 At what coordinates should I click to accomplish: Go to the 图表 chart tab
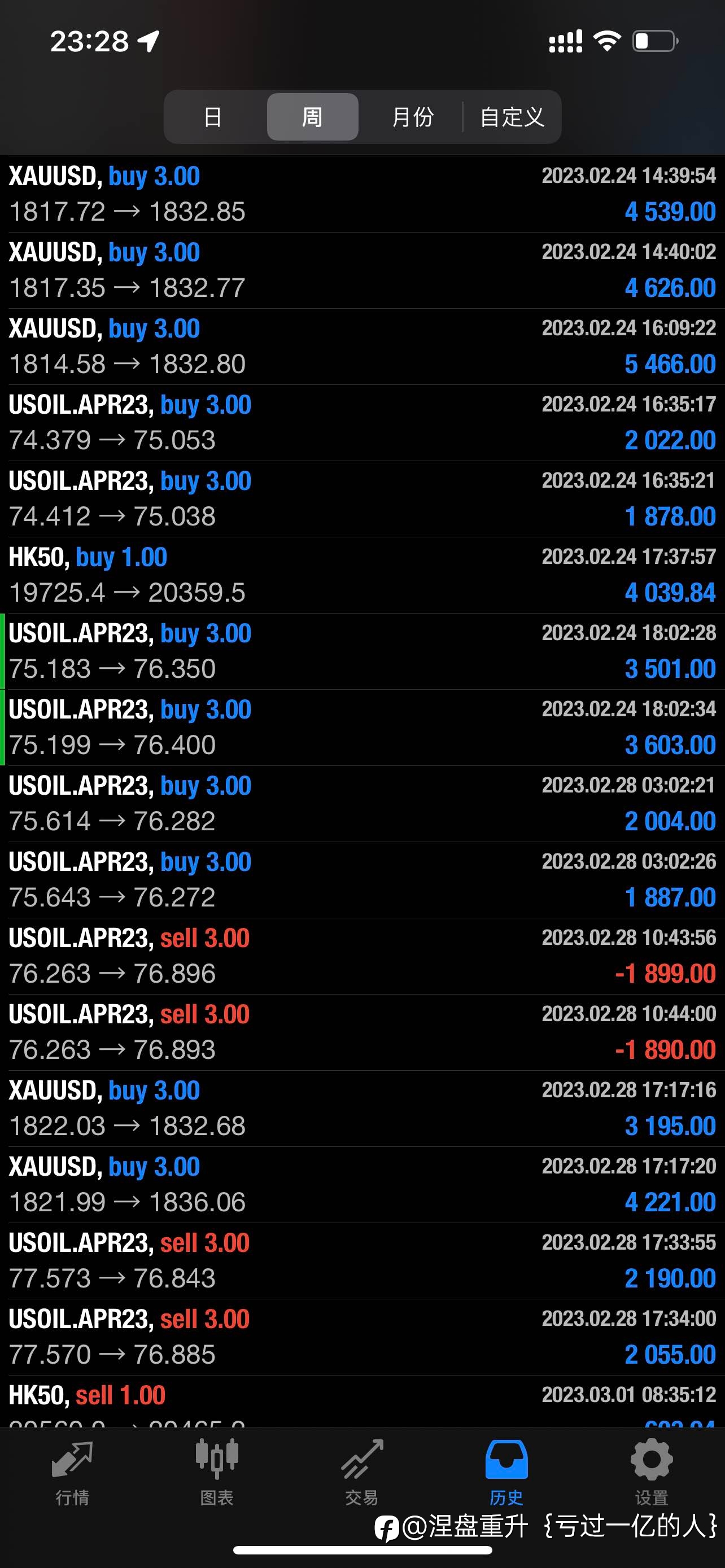tap(217, 1473)
